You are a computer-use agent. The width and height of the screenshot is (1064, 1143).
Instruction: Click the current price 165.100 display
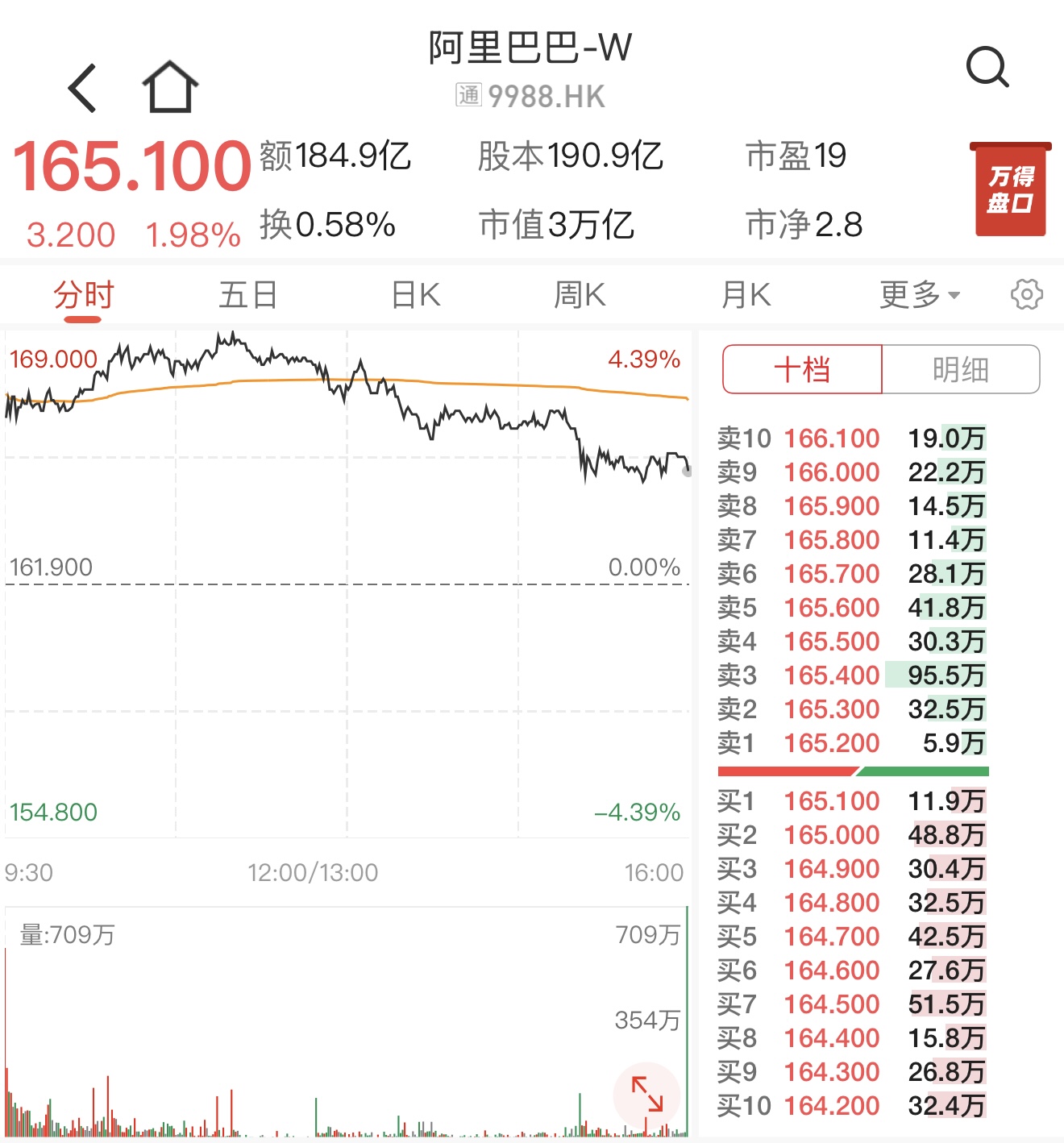[x=133, y=167]
